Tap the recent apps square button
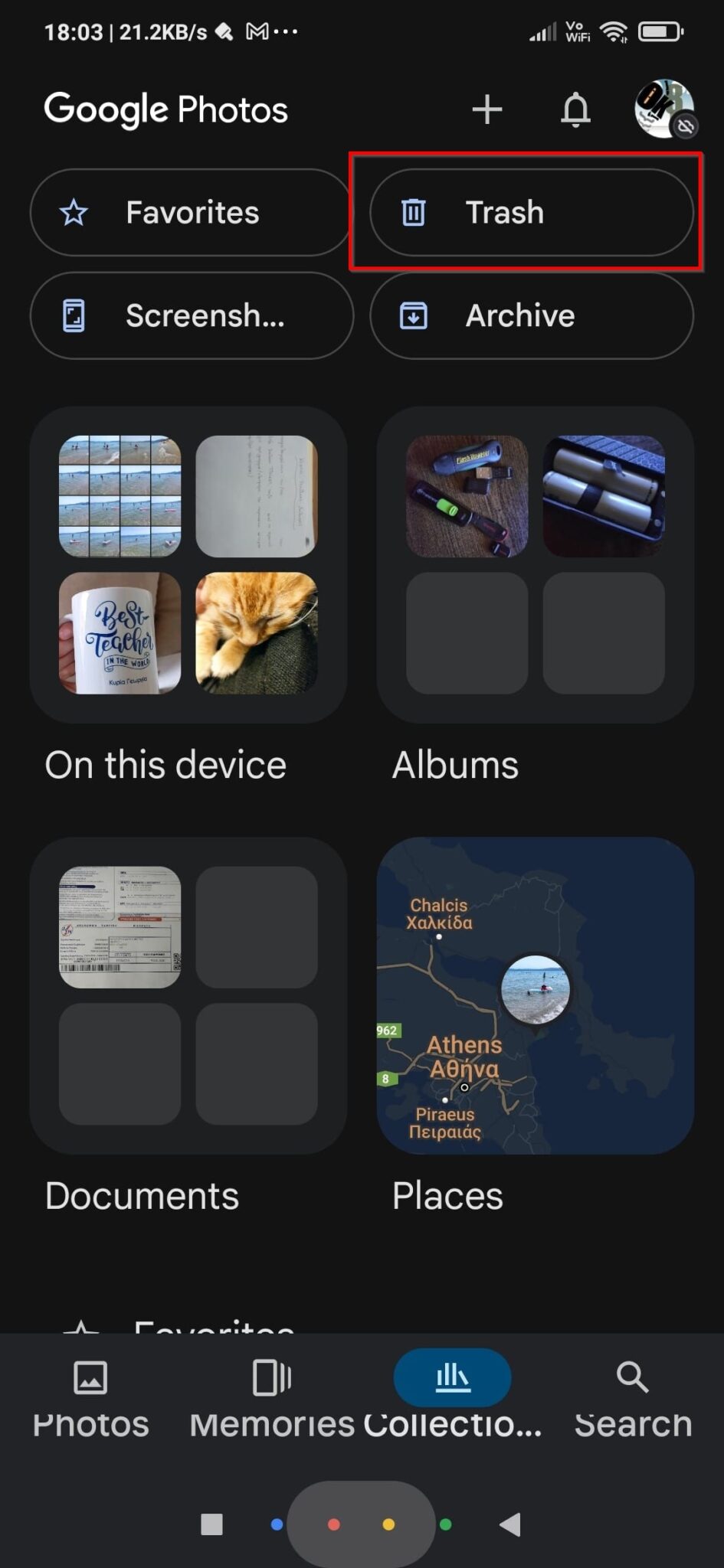Screen dimensions: 724x1568 coord(211,1524)
